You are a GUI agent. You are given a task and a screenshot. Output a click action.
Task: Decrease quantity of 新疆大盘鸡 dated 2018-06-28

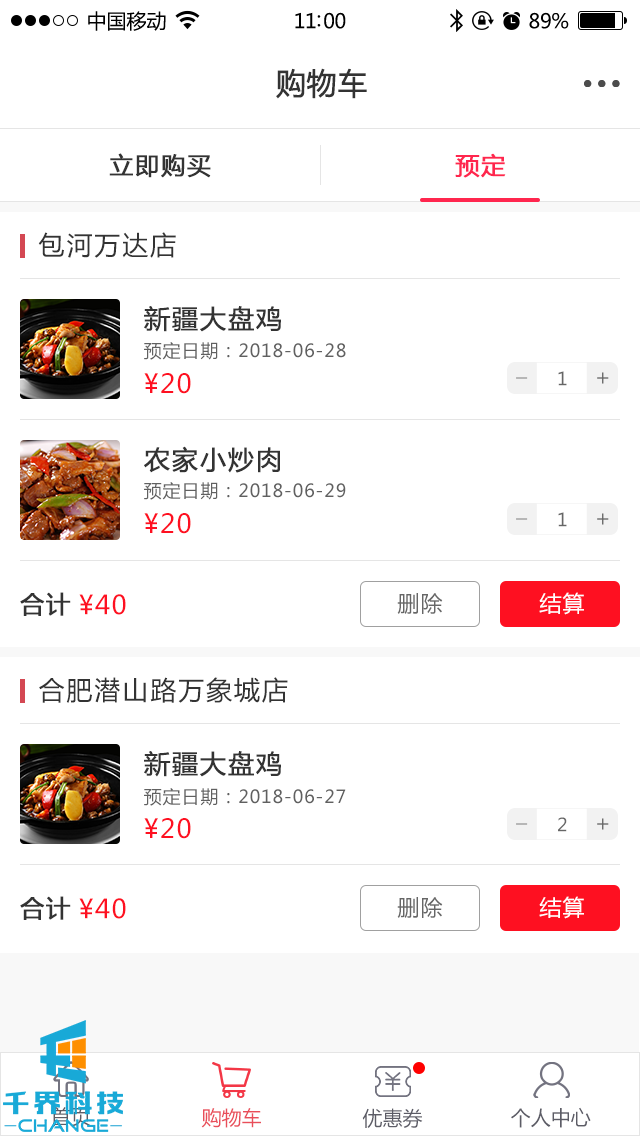[522, 379]
